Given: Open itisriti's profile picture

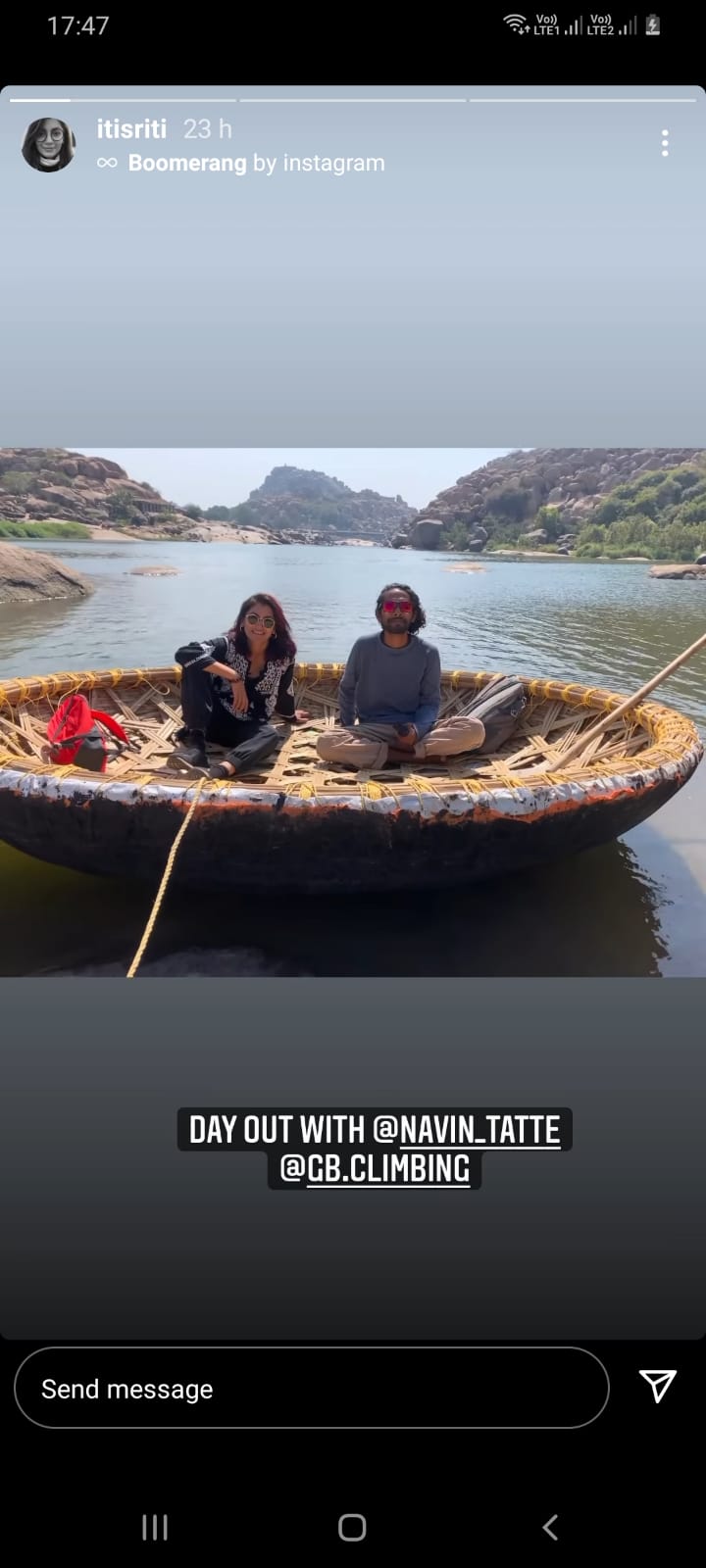Looking at the screenshot, I should (x=48, y=145).
